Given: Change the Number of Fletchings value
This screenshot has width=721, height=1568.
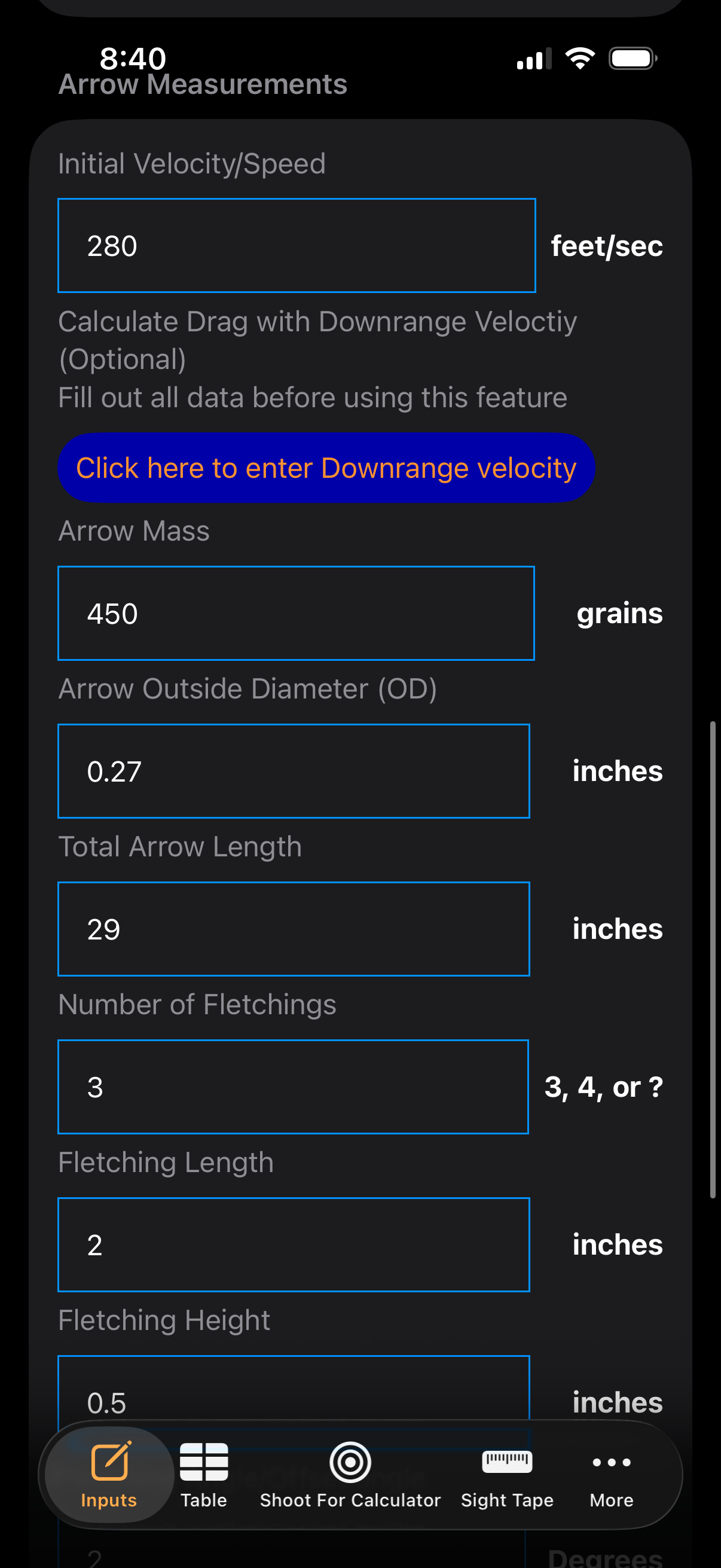Looking at the screenshot, I should click(293, 1087).
